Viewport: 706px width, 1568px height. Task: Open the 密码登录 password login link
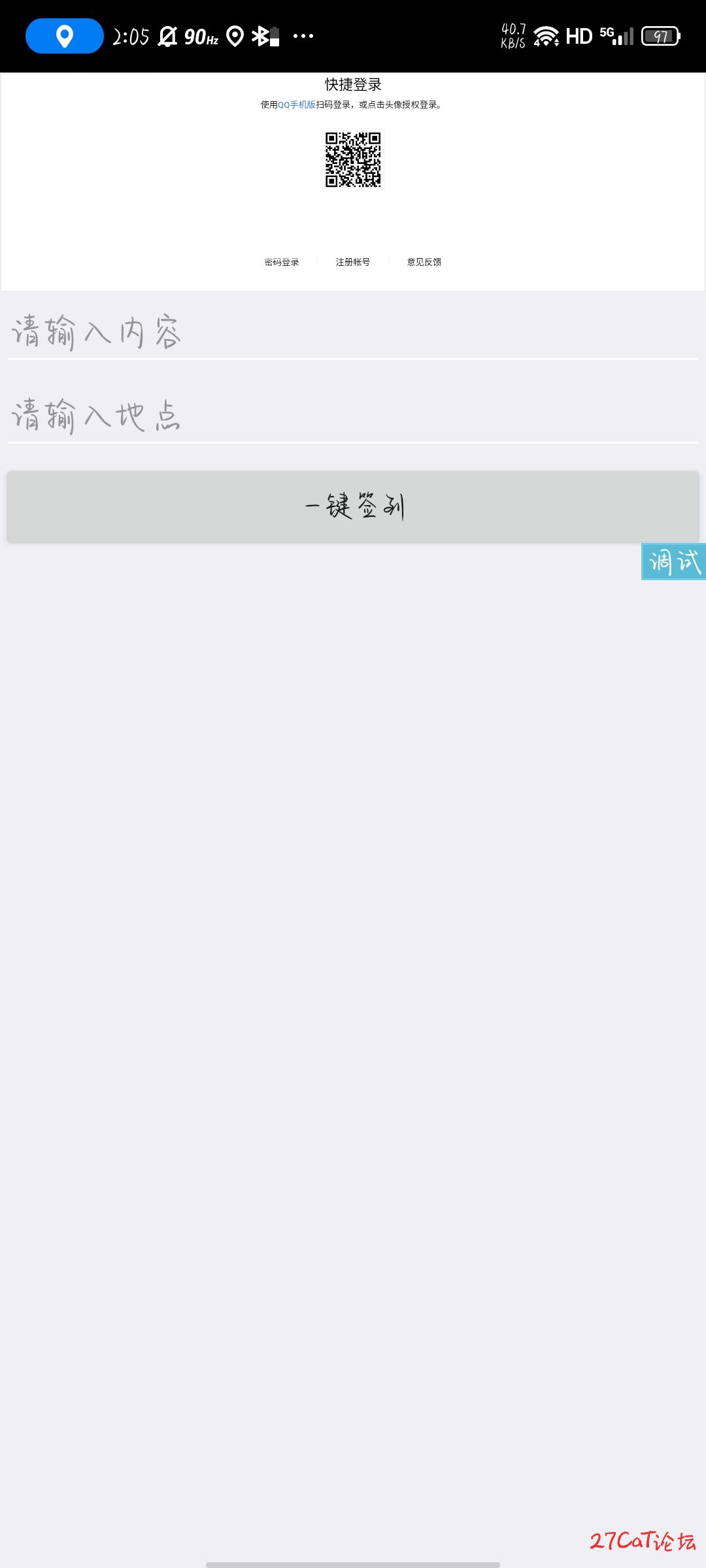coord(282,262)
